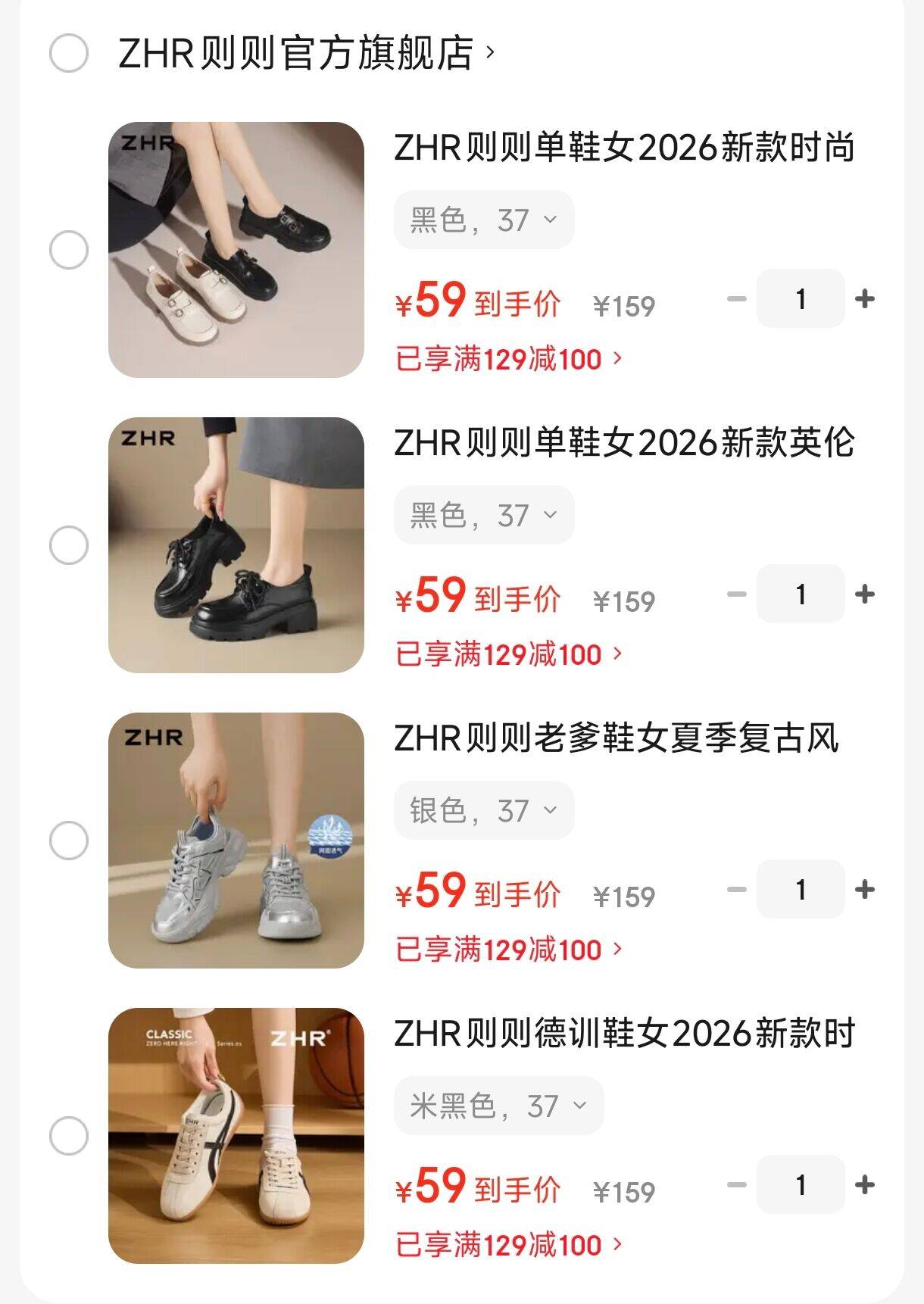Select the 单鞋女2026新款时尚 item checkbox
Image resolution: width=924 pixels, height=1304 pixels.
tap(69, 250)
